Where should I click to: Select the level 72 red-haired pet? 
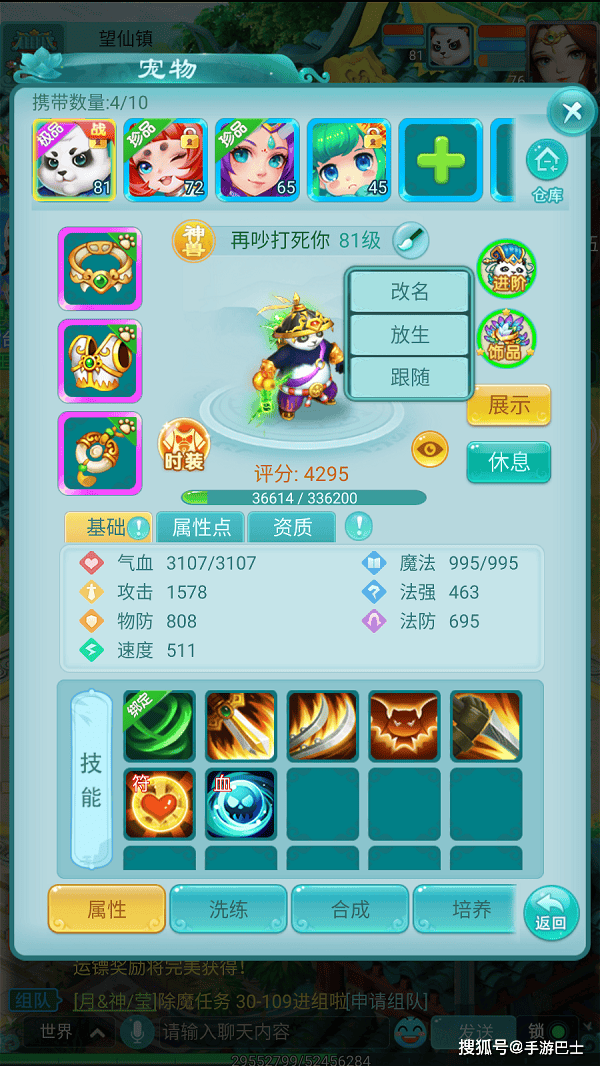click(x=165, y=161)
